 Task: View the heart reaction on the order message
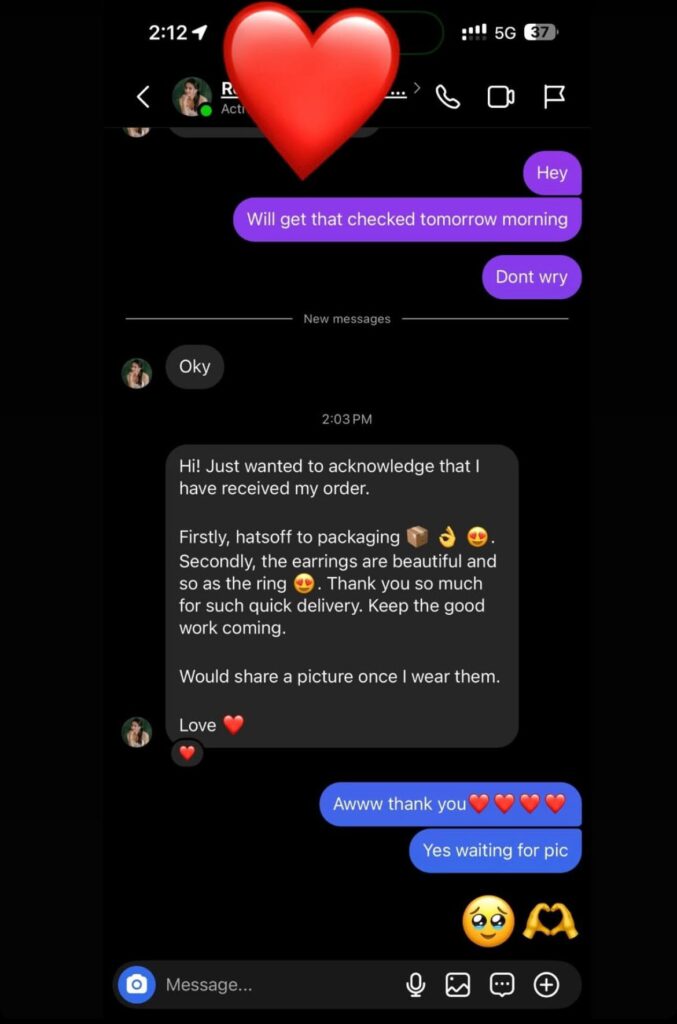pos(187,753)
